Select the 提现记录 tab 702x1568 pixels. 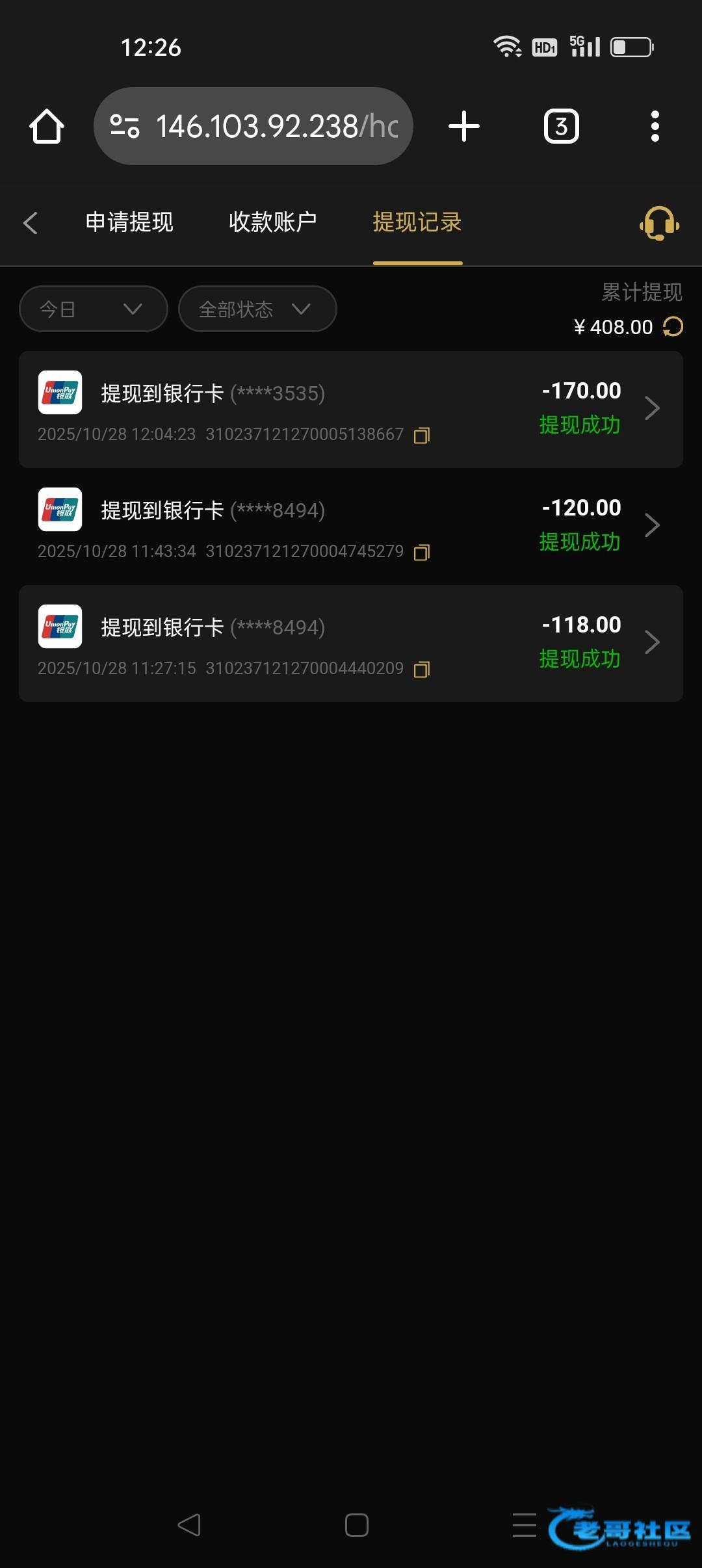pos(417,222)
